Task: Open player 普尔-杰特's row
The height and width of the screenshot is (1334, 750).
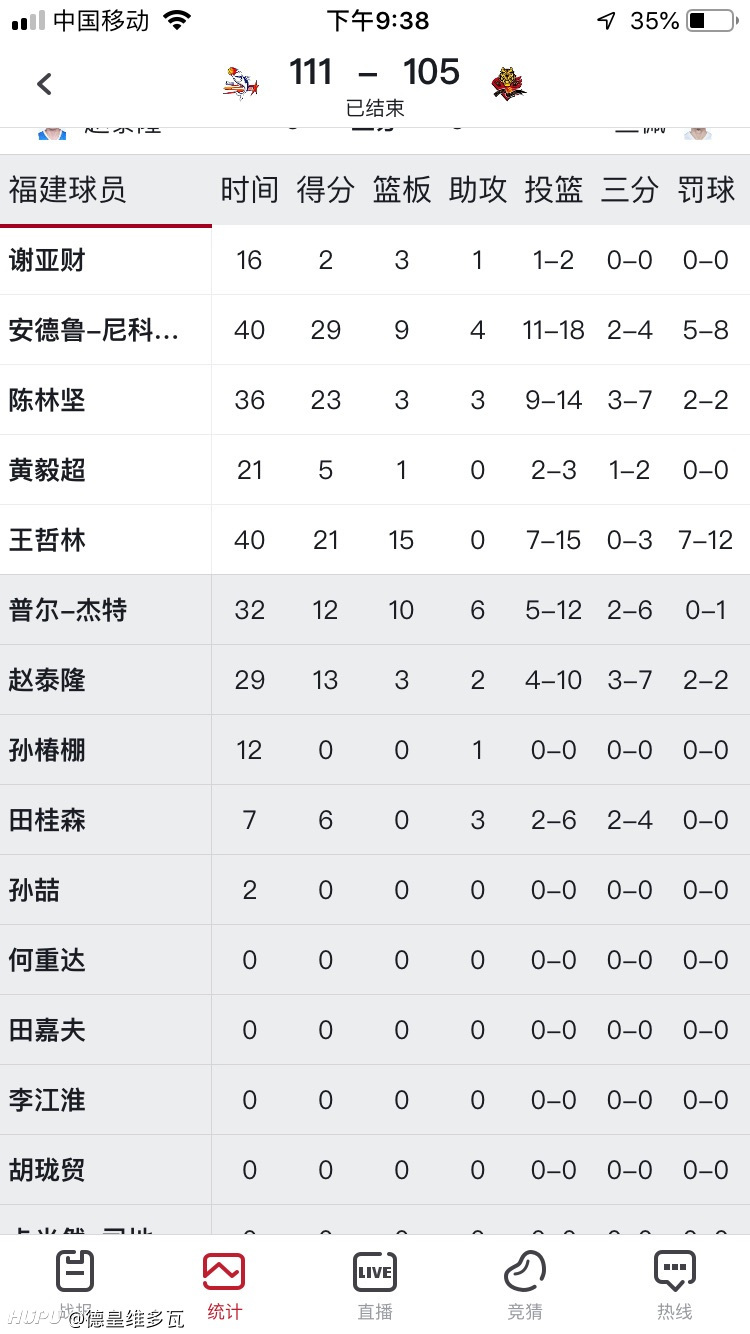Action: [x=375, y=610]
